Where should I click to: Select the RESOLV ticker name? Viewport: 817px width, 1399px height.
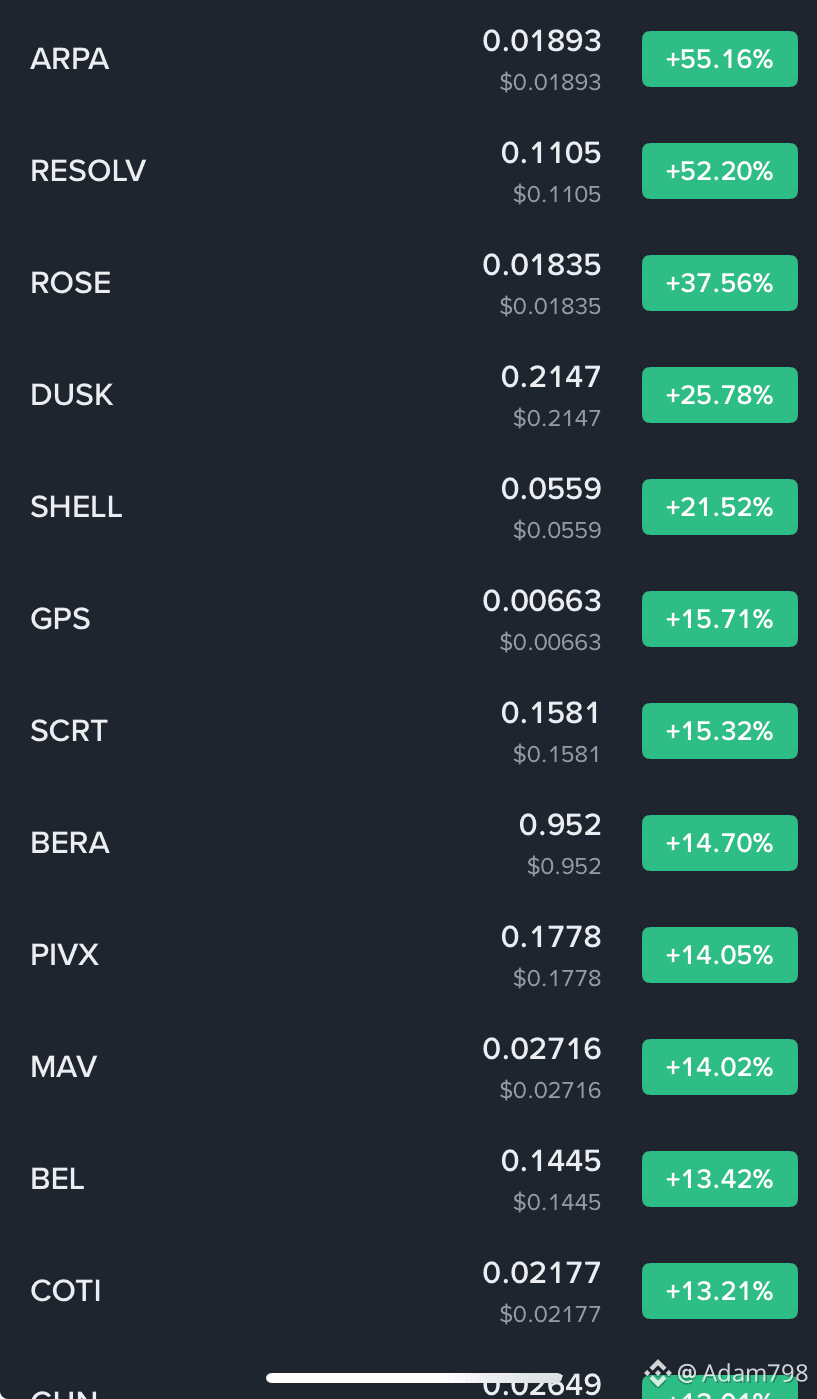pyautogui.click(x=88, y=171)
